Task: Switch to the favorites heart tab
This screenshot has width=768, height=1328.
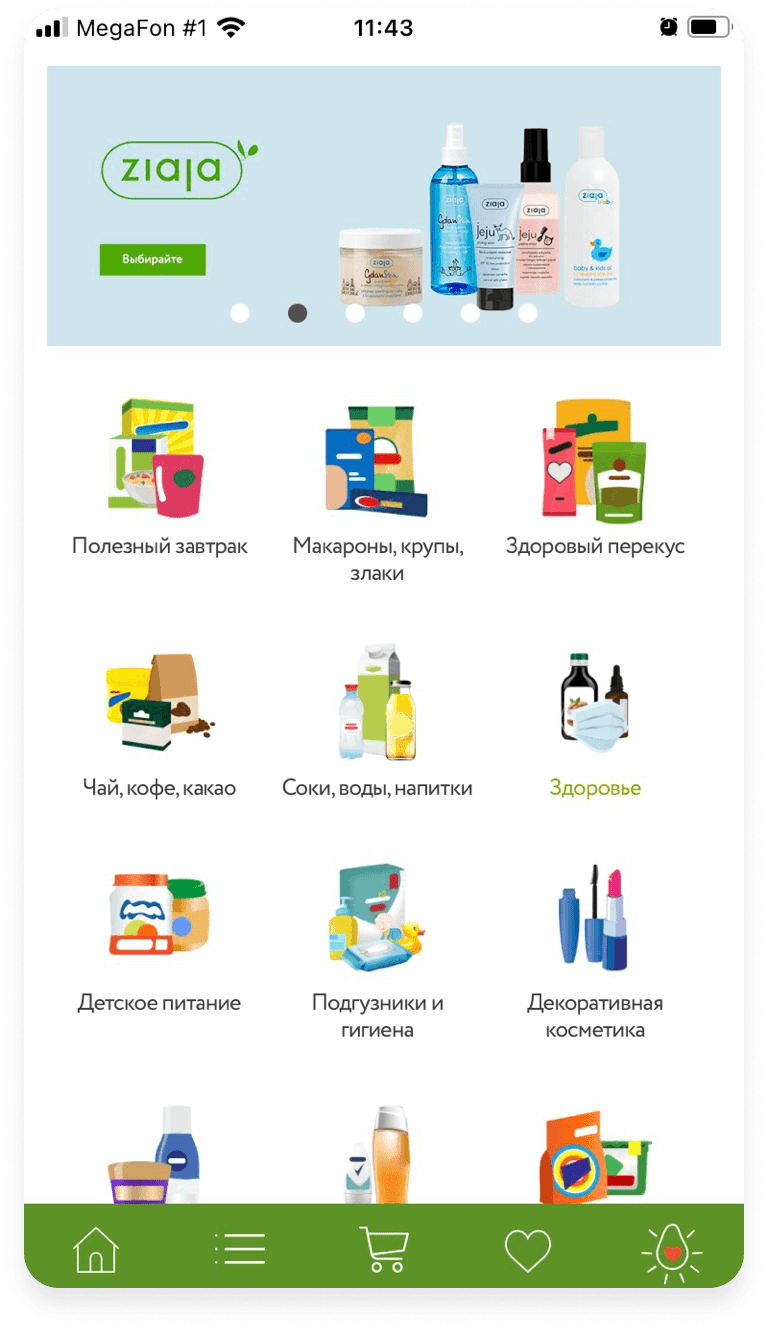Action: [x=528, y=1249]
